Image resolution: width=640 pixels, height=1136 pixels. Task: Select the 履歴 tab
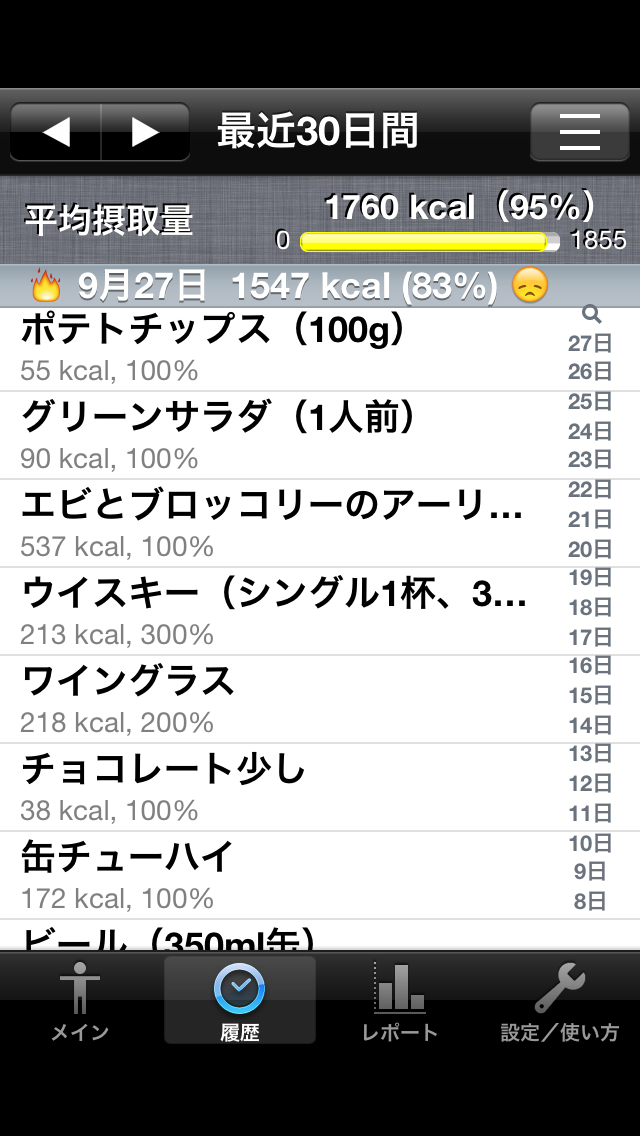(239, 1000)
